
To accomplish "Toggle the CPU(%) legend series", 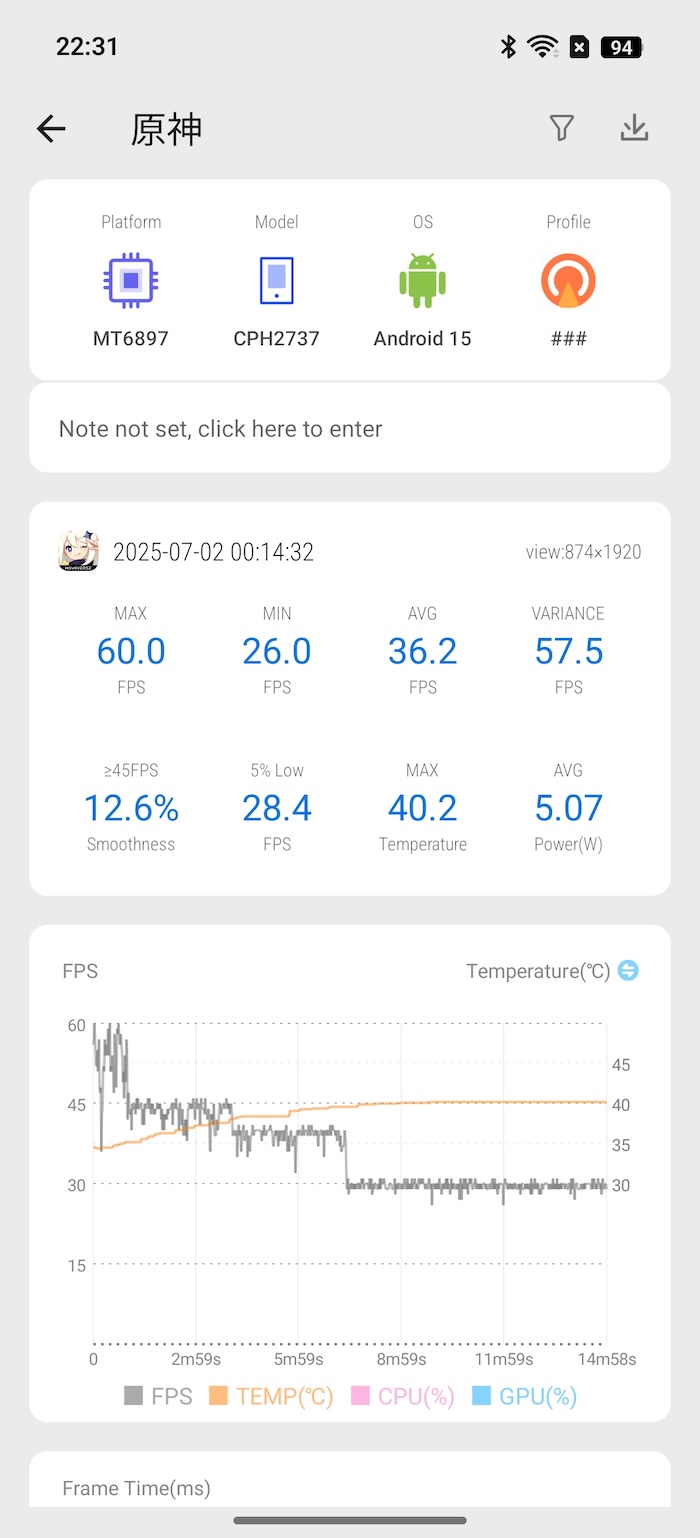I will 402,1396.
